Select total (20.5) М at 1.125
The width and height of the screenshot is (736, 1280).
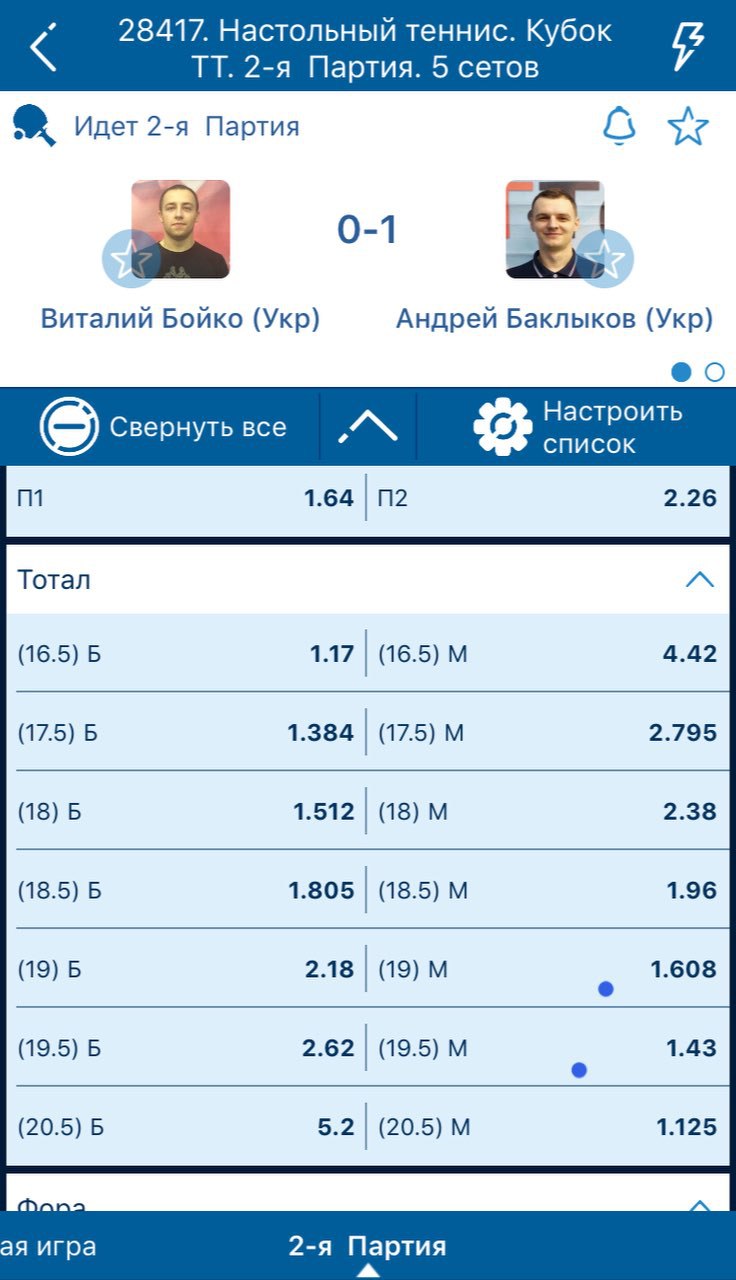(548, 1127)
